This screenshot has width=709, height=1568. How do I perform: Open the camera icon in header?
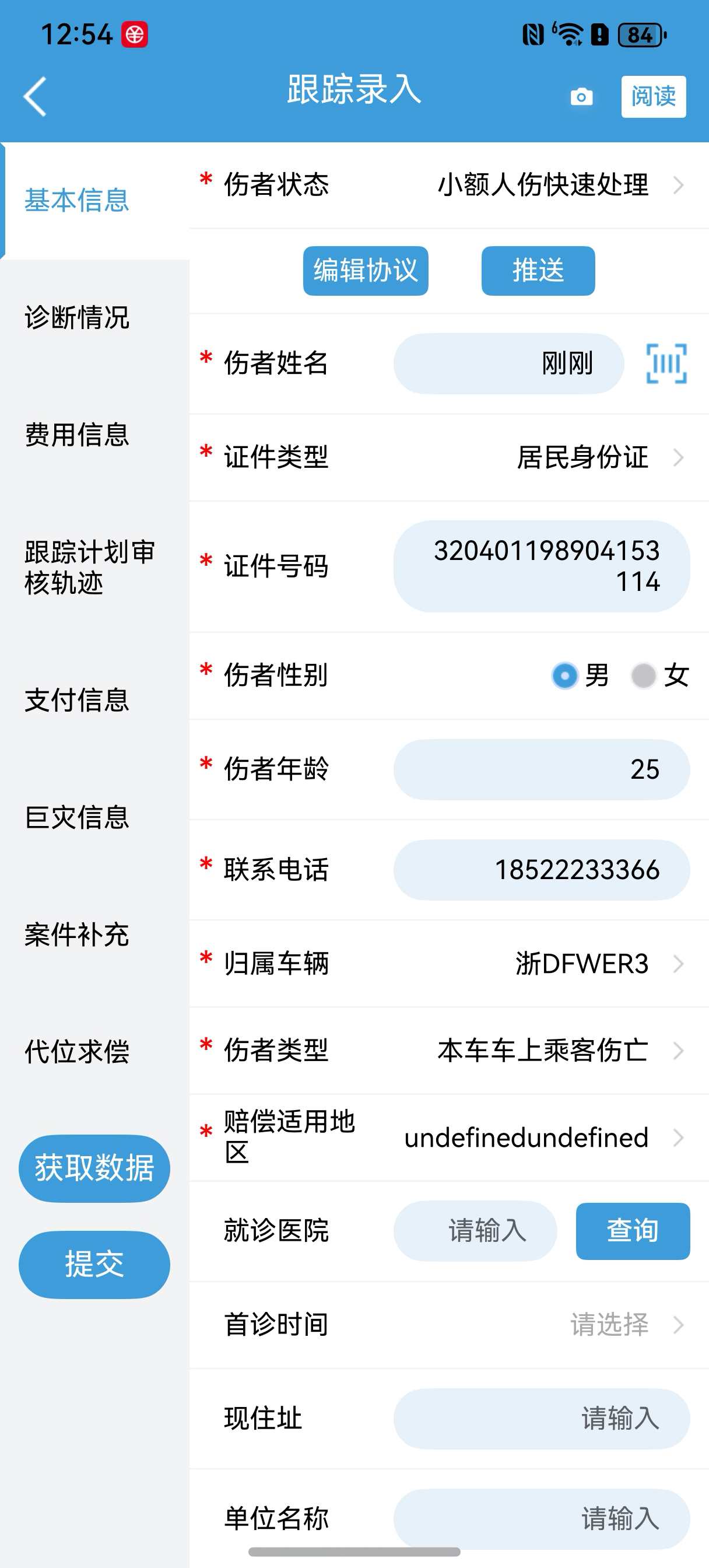pos(581,97)
